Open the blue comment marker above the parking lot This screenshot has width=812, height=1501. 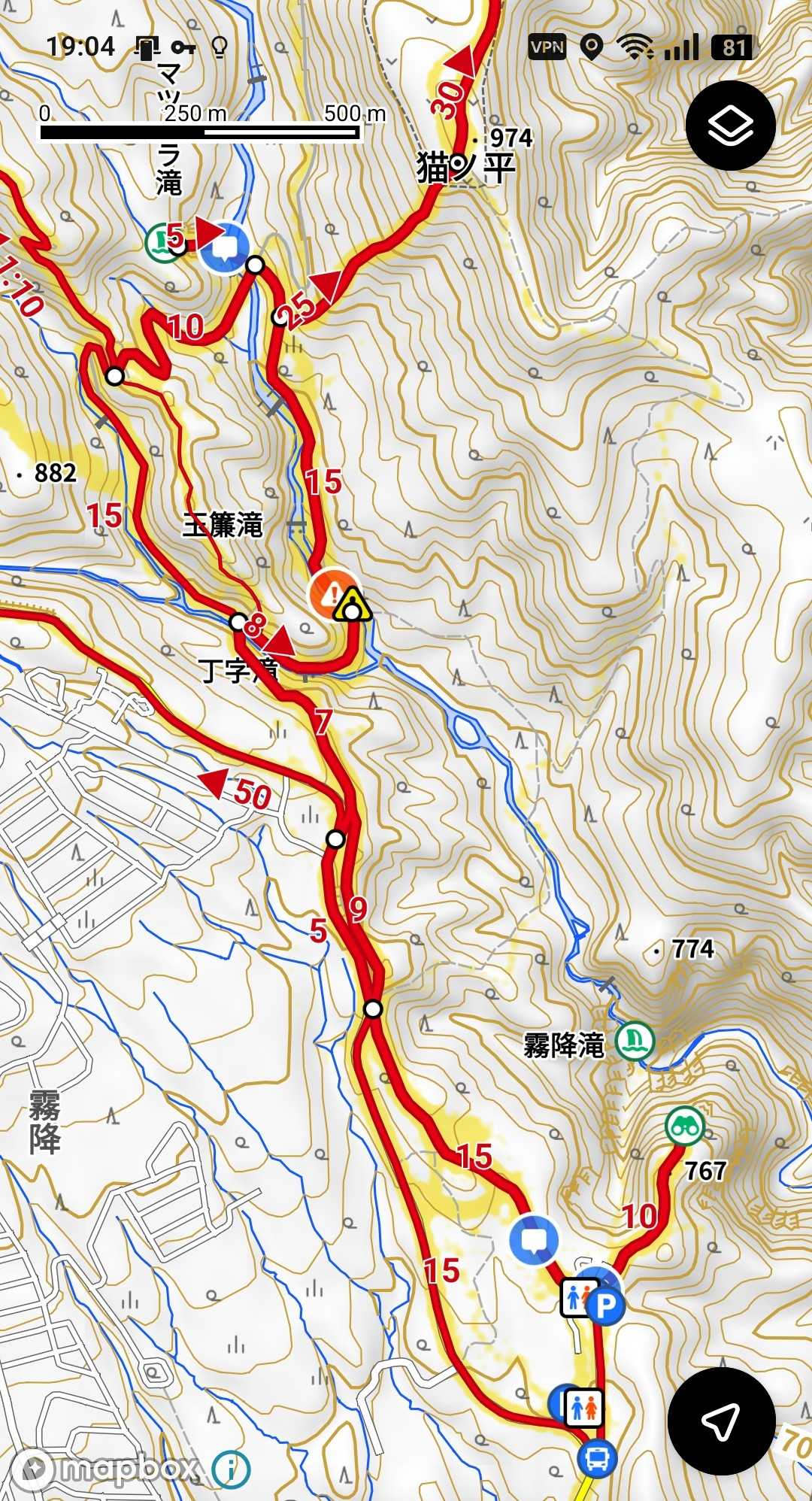534,1240
